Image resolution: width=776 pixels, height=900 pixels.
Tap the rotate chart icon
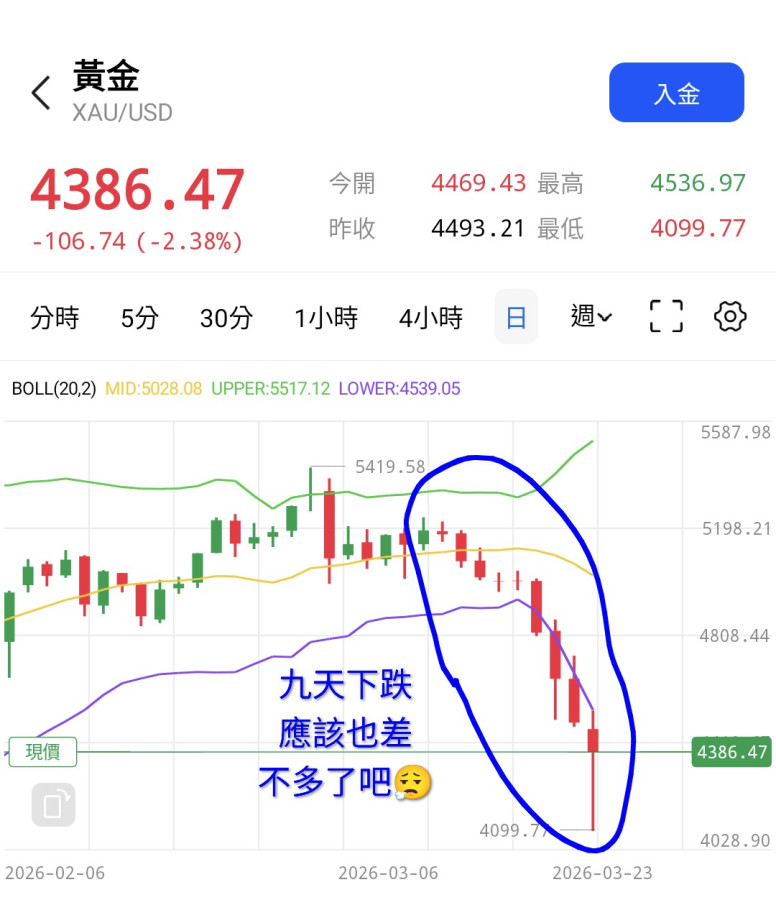[53, 805]
